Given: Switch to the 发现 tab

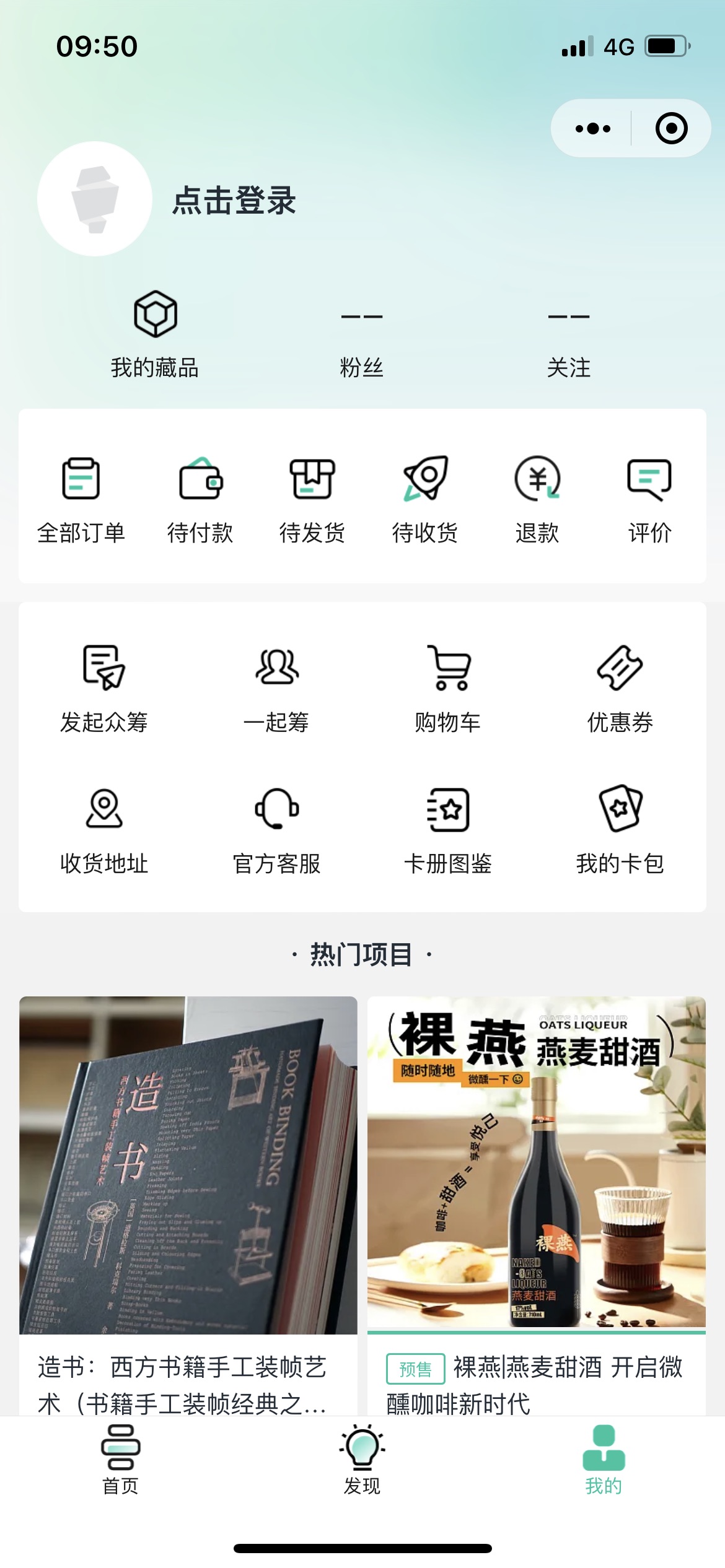Looking at the screenshot, I should click(x=362, y=1460).
